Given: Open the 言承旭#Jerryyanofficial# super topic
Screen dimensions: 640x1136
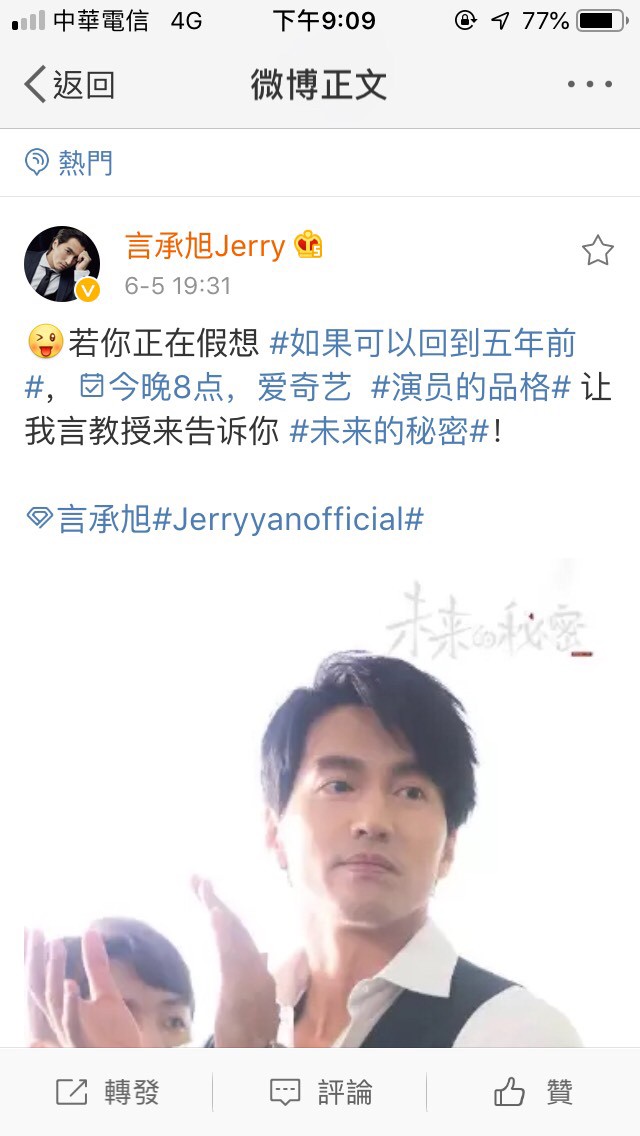Looking at the screenshot, I should point(225,519).
